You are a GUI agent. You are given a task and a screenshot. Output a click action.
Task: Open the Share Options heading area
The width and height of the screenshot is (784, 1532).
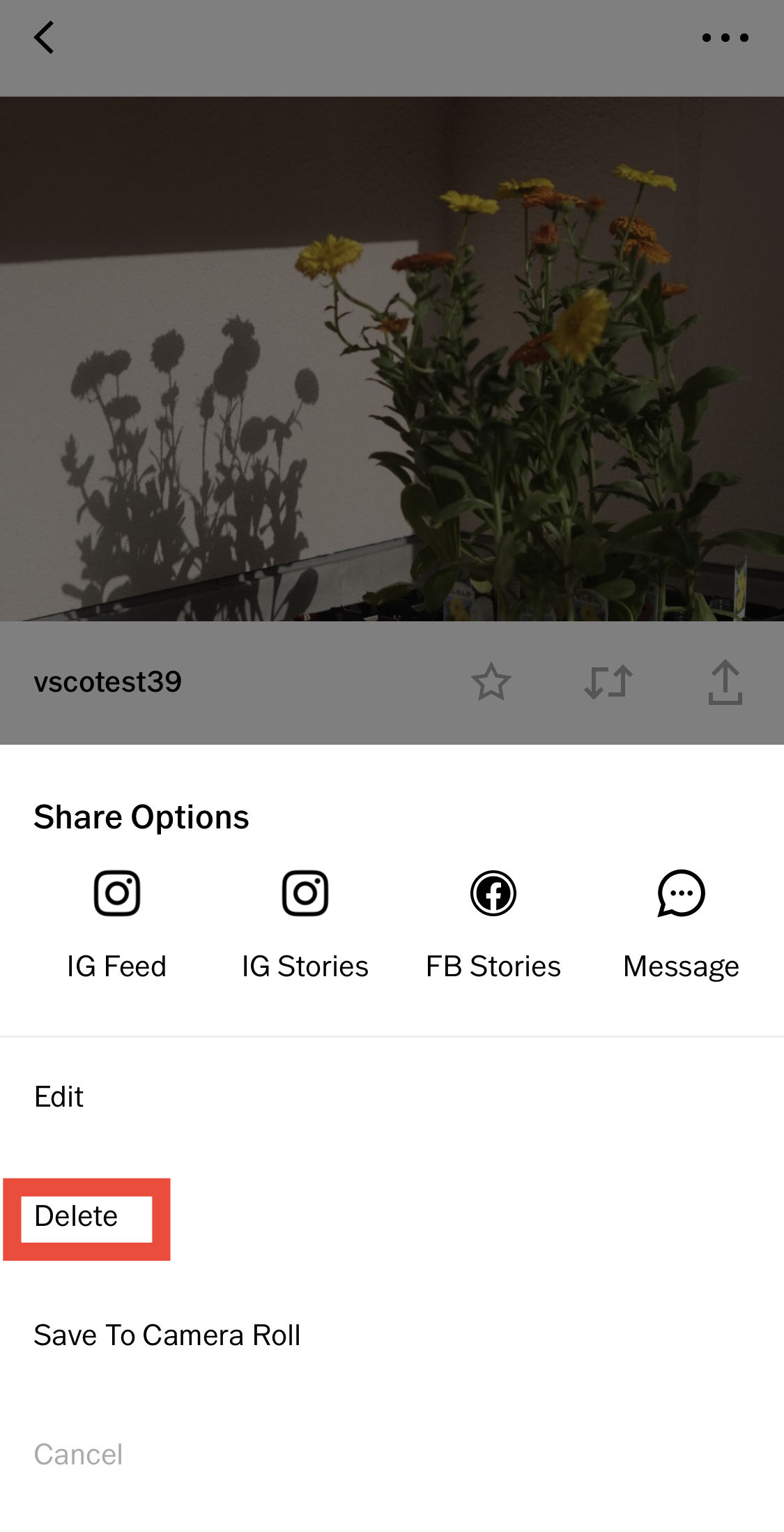pyautogui.click(x=140, y=816)
